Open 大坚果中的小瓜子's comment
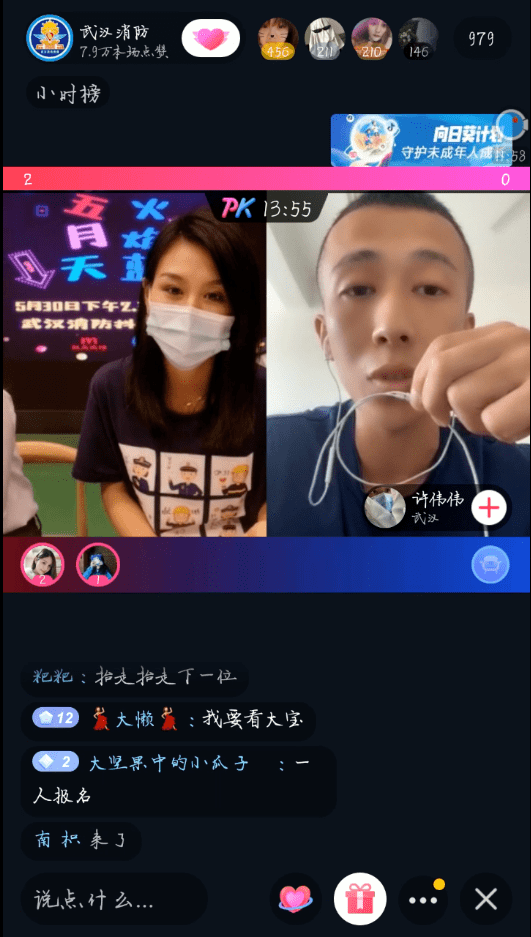Image resolution: width=531 pixels, height=937 pixels. point(179,781)
